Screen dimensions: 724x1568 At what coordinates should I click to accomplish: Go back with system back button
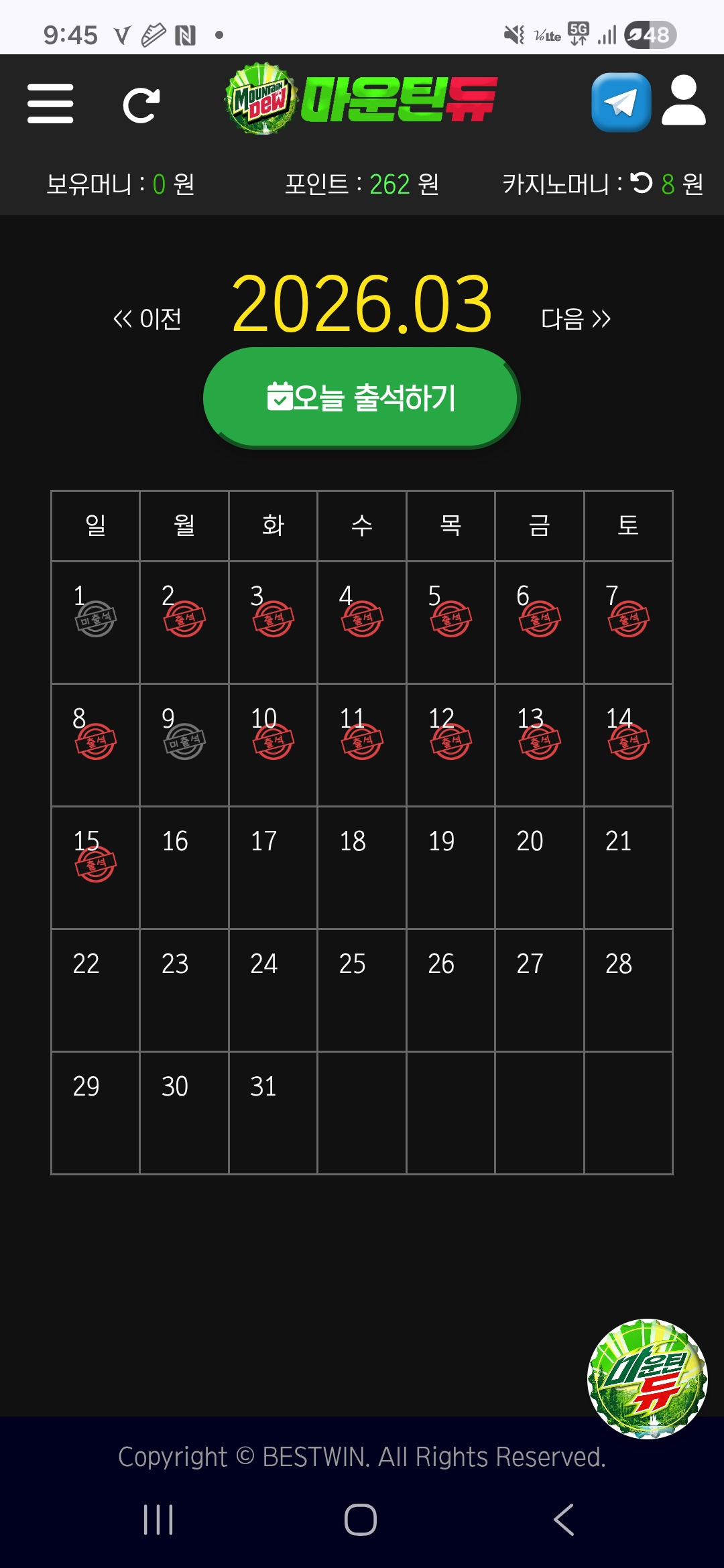564,1519
